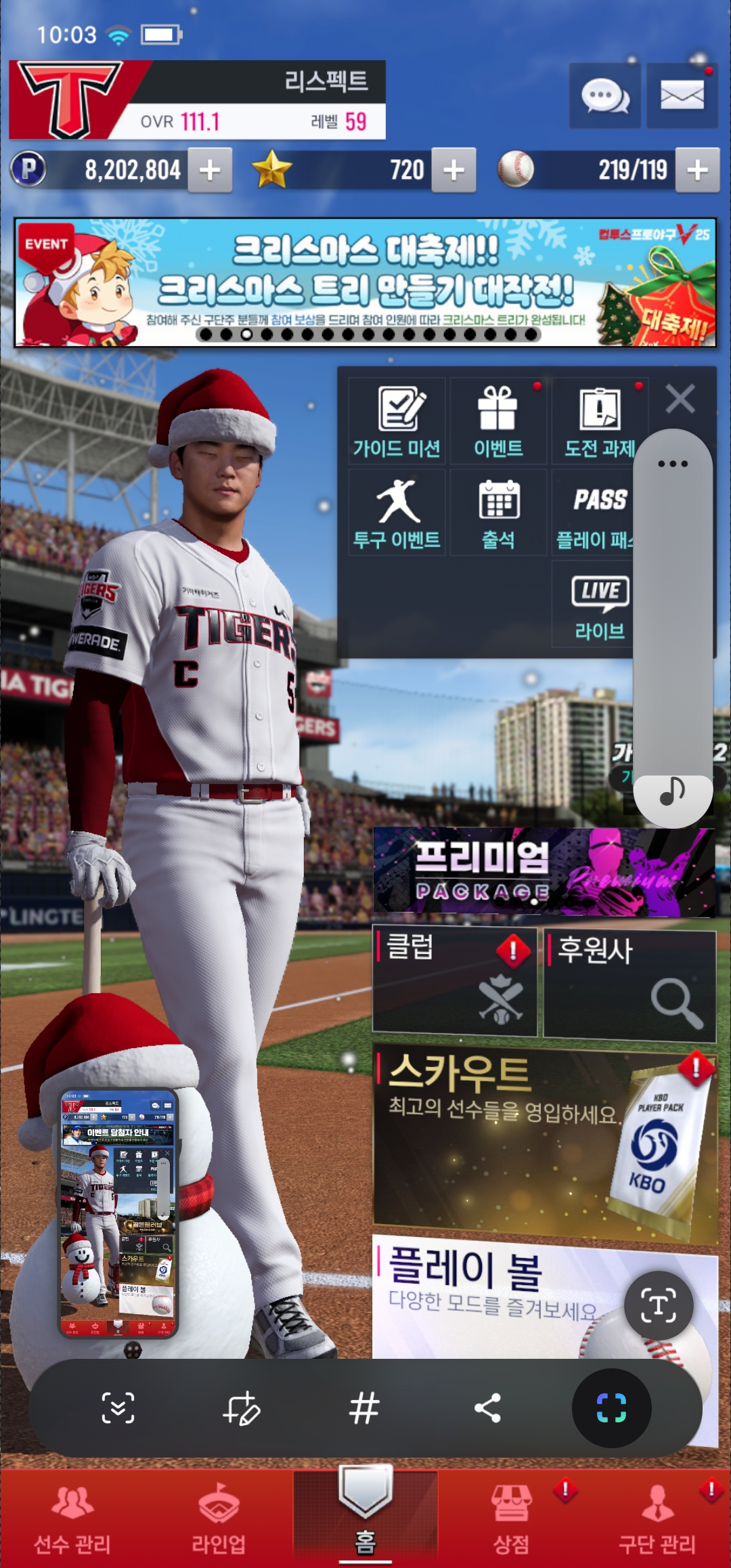This screenshot has height=1568, width=731.
Task: Open 가이드 미션
Action: (x=397, y=421)
